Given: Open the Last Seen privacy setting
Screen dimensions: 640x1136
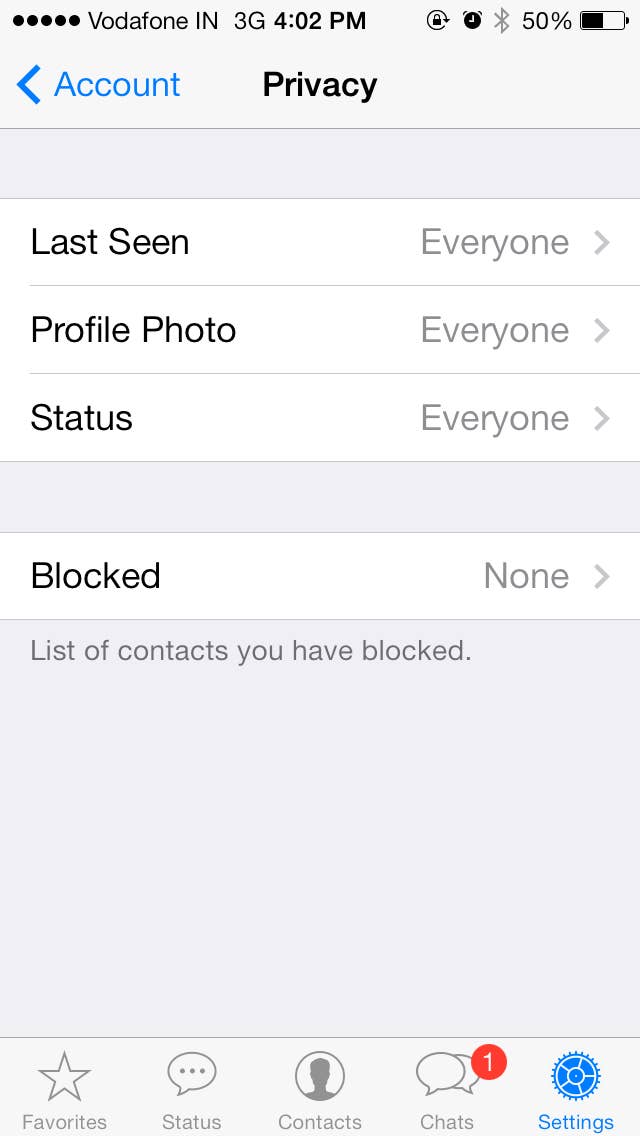Looking at the screenshot, I should pyautogui.click(x=320, y=242).
